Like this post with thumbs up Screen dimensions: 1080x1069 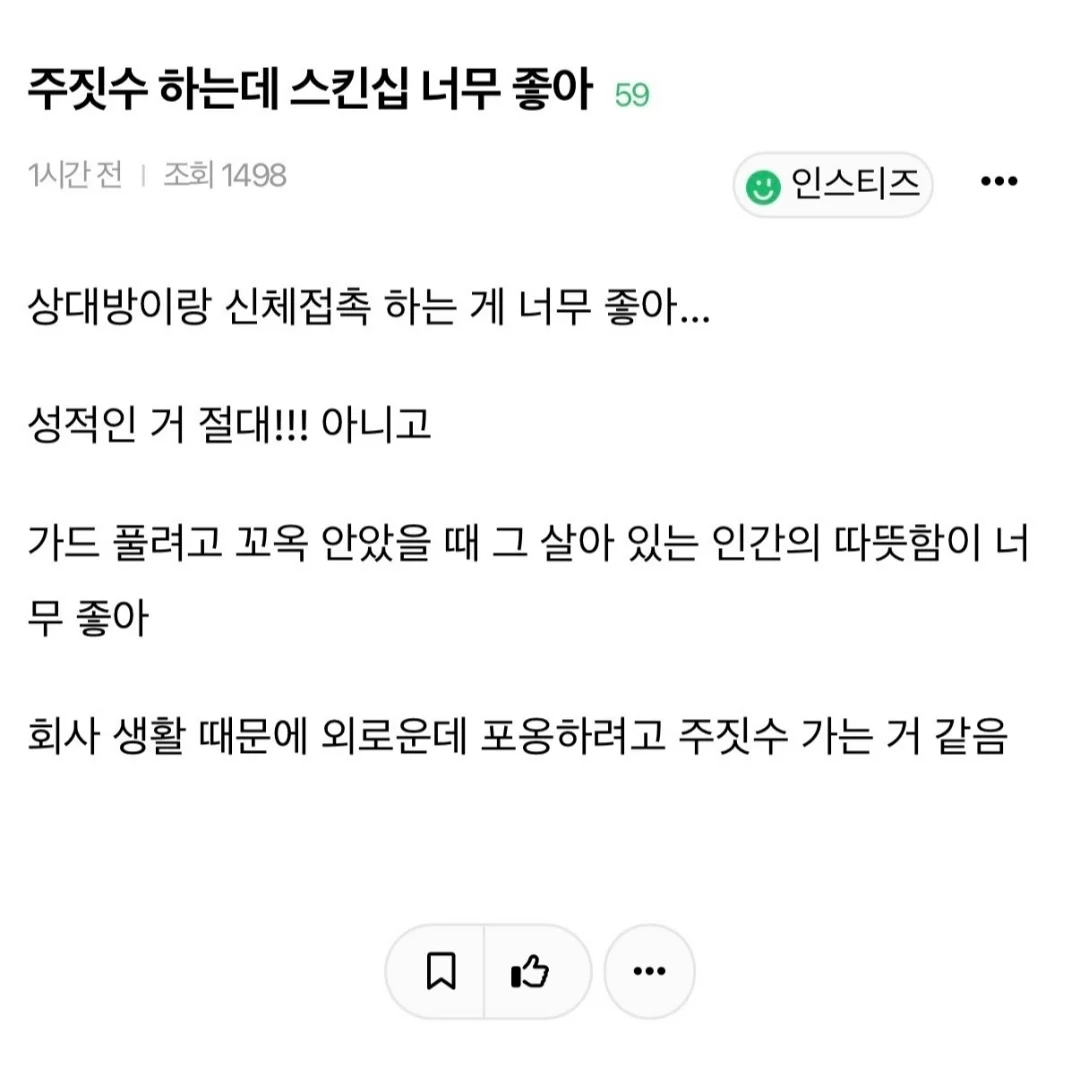point(531,971)
